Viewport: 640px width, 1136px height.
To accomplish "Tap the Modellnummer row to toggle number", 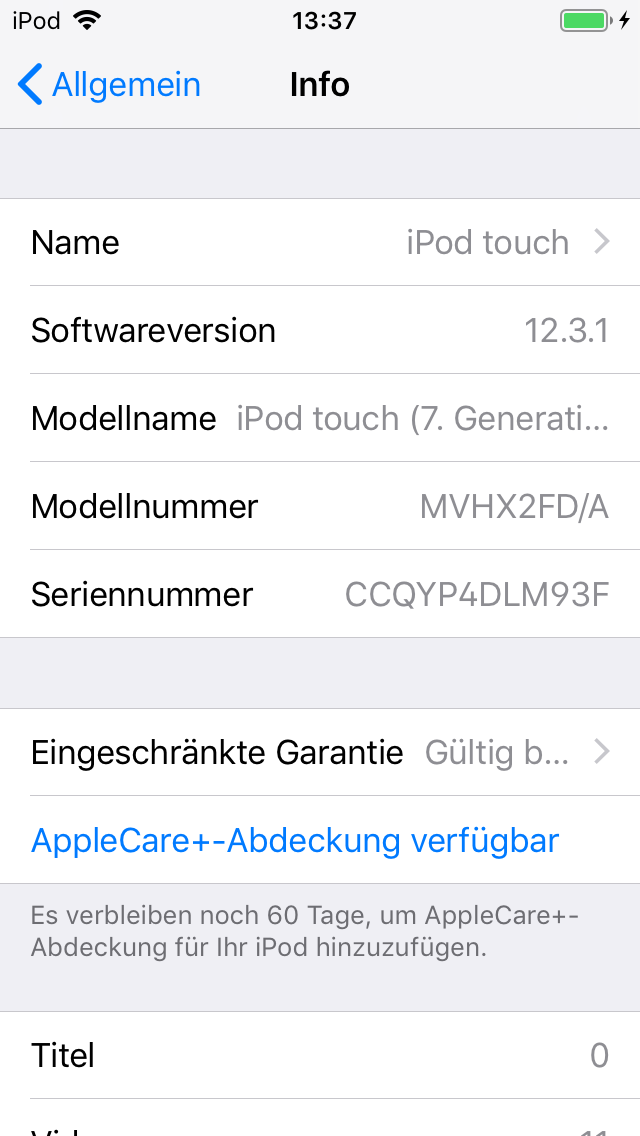I will (320, 506).
